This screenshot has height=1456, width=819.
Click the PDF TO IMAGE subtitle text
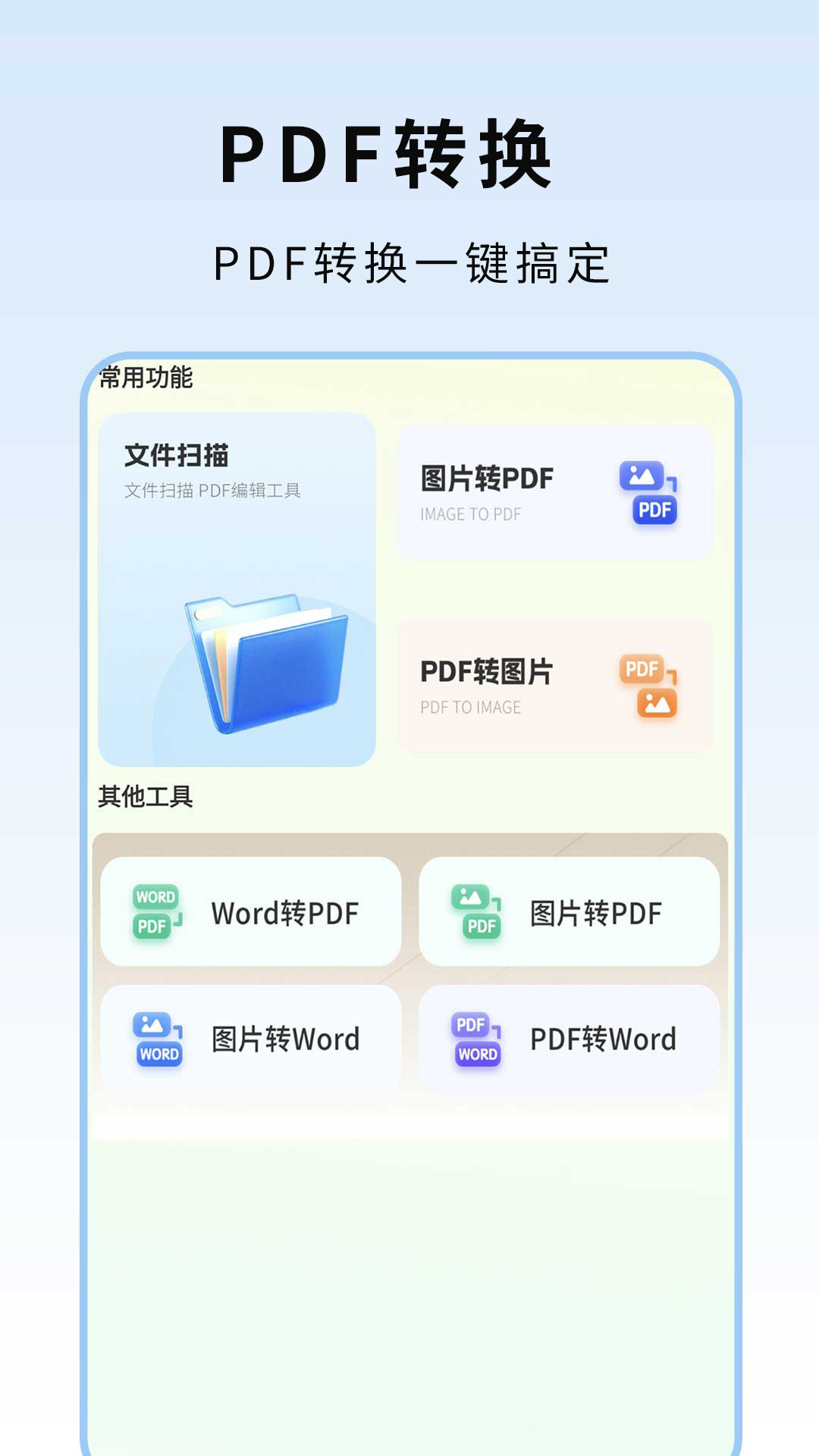(x=471, y=707)
